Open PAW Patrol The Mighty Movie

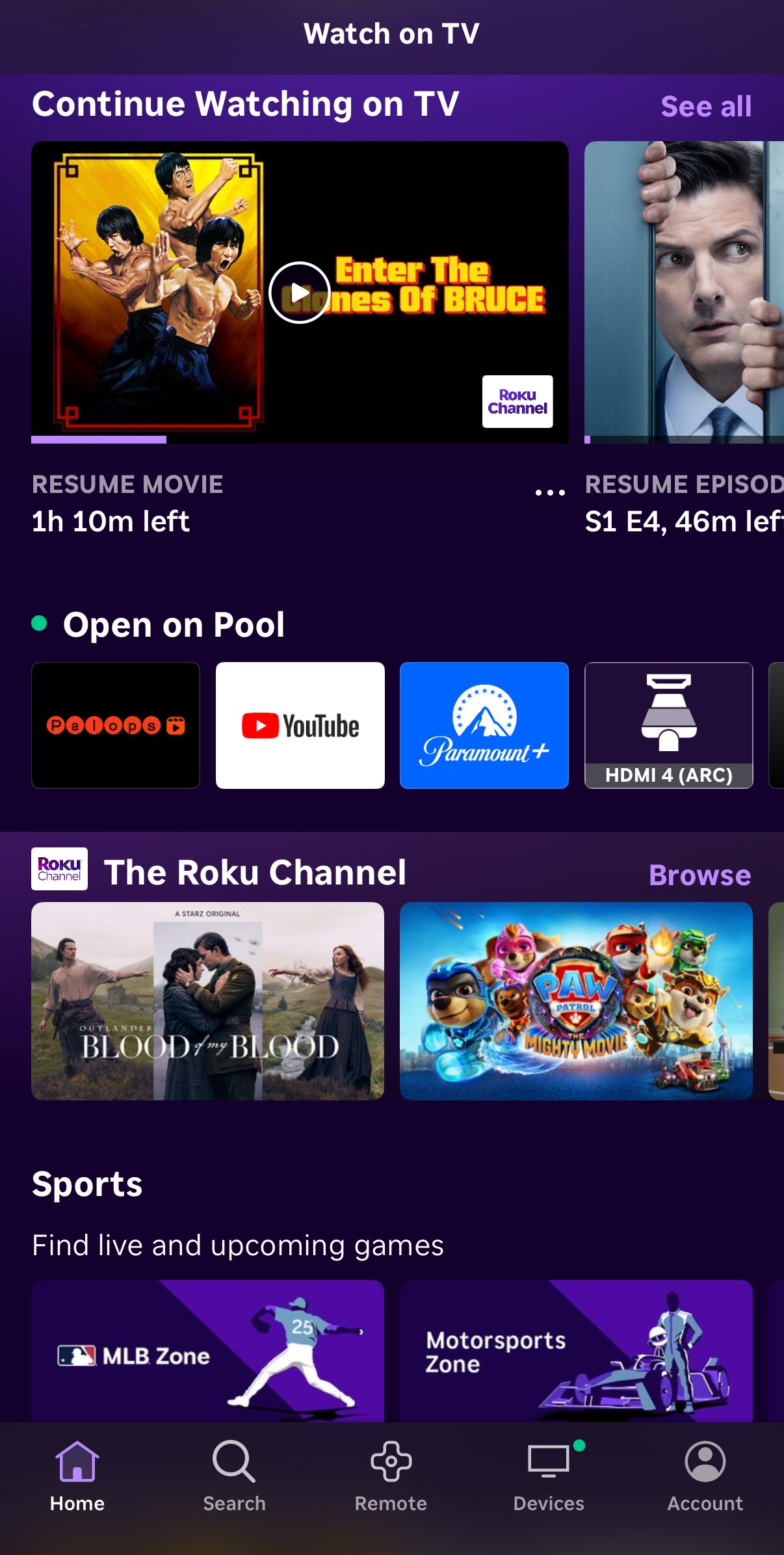(576, 1001)
